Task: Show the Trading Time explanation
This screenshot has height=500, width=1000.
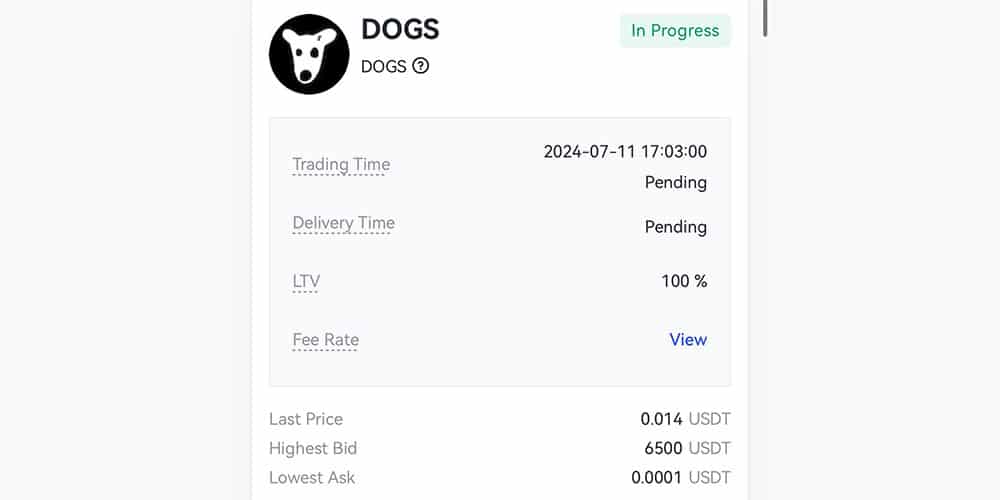Action: coord(341,165)
